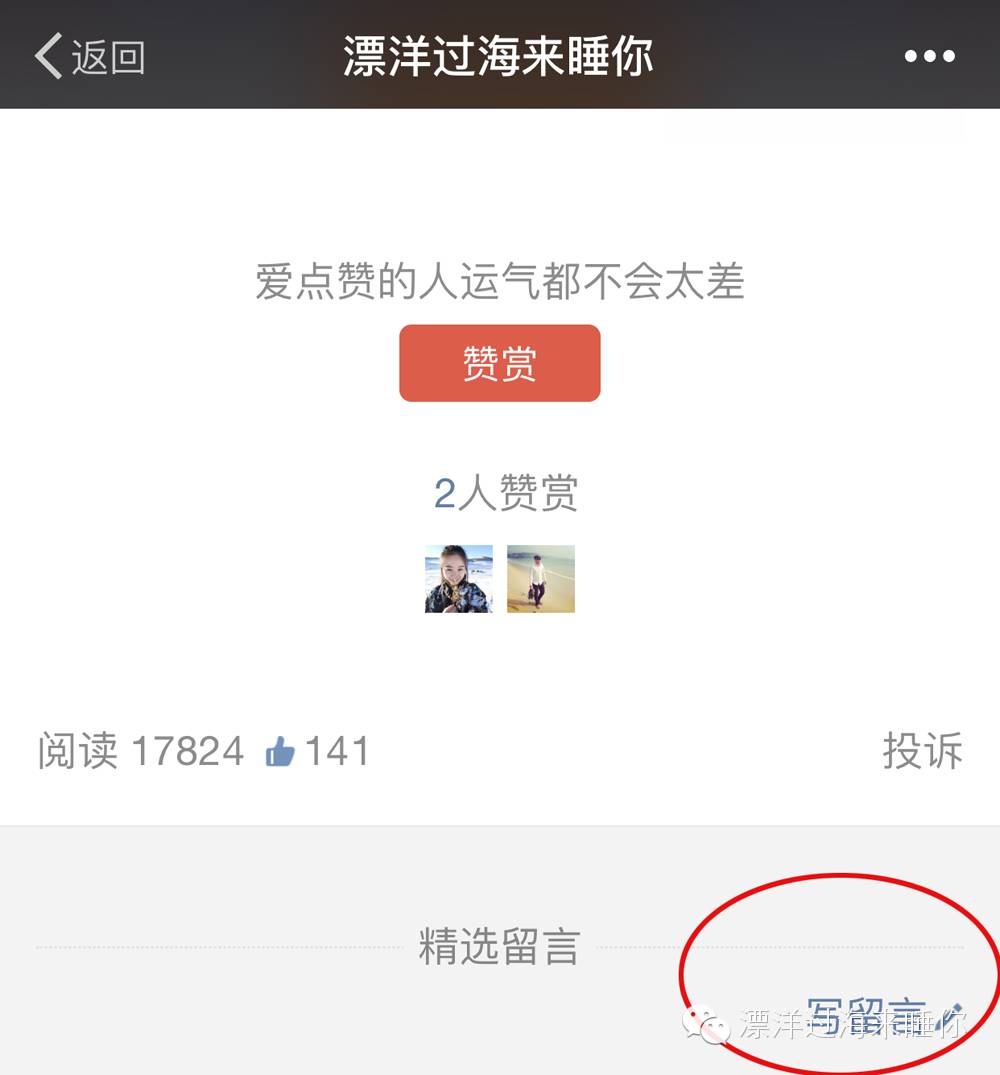Open the first rewarder's avatar thumbnail
1000x1075 pixels.
coord(458,580)
